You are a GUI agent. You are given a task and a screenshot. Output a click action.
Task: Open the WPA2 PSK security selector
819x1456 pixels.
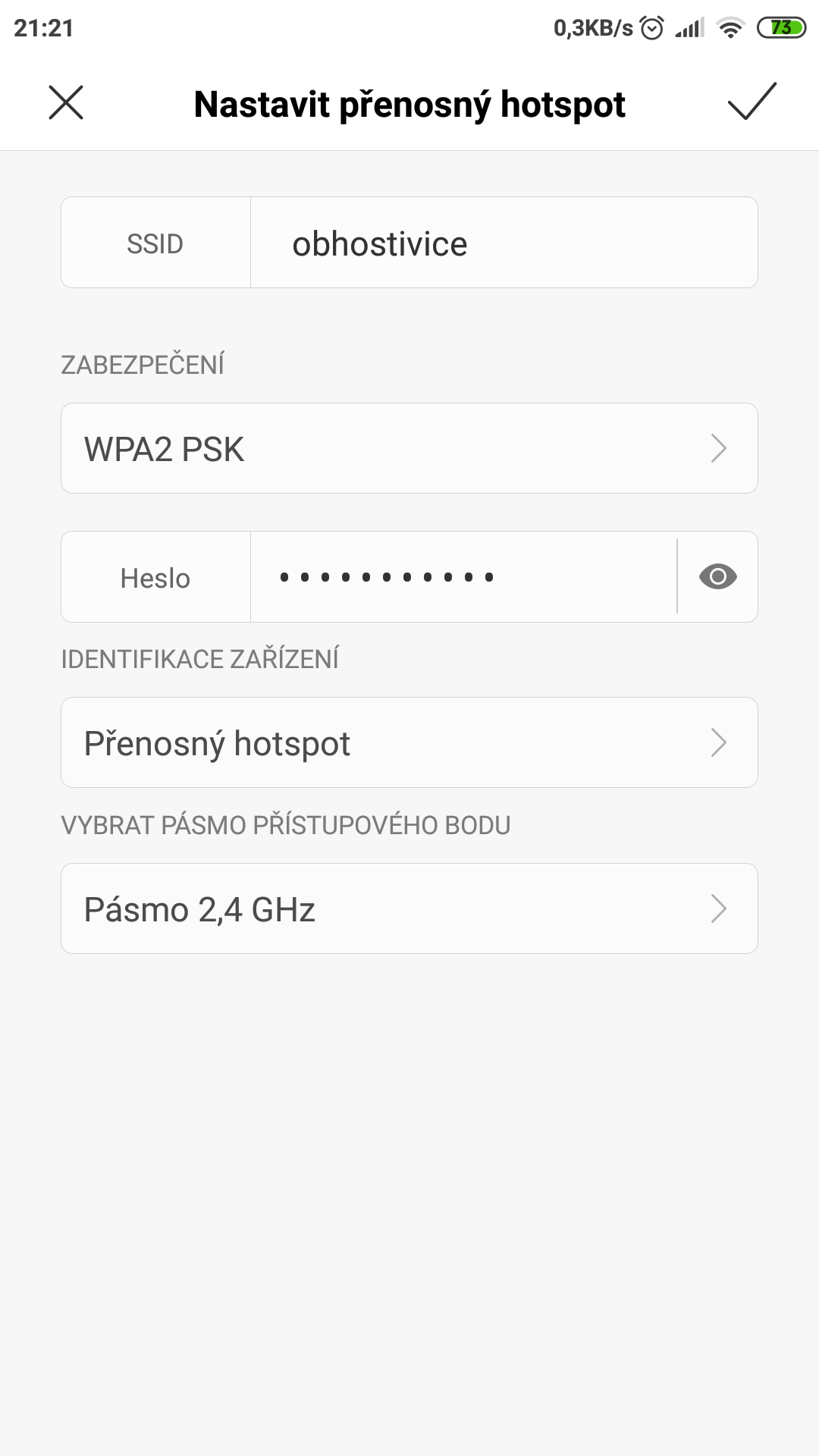pos(409,449)
